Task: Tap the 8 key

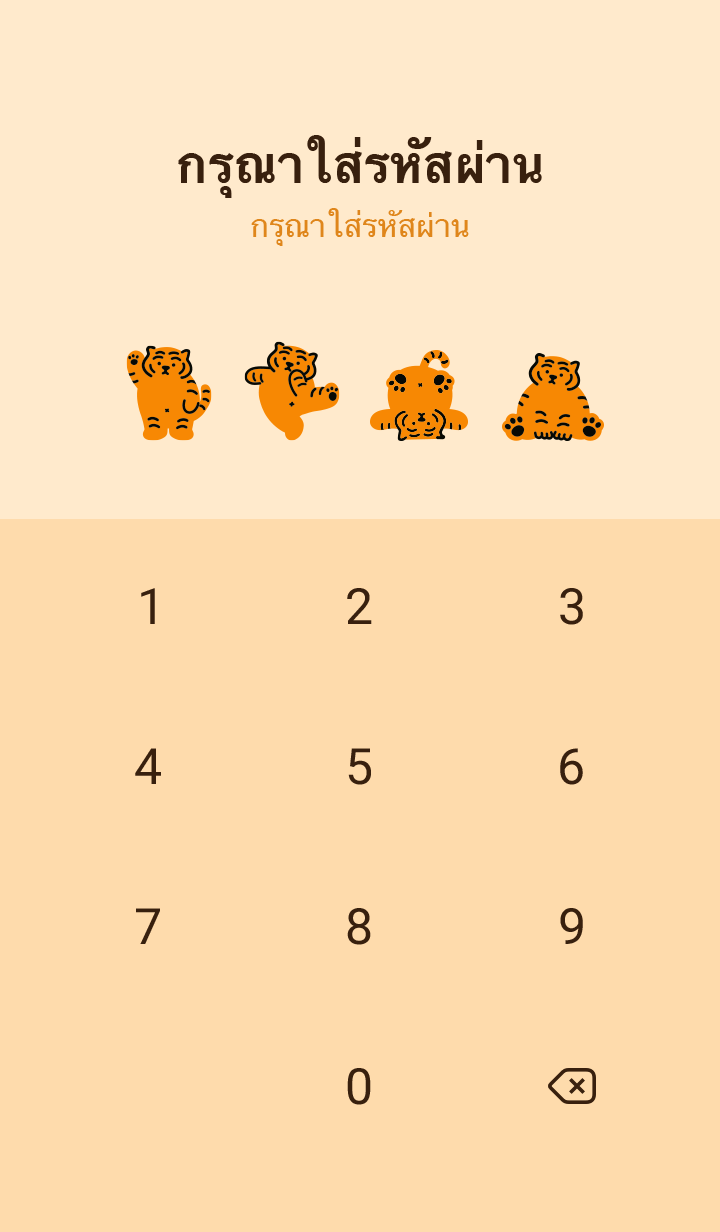Action: coord(359,927)
